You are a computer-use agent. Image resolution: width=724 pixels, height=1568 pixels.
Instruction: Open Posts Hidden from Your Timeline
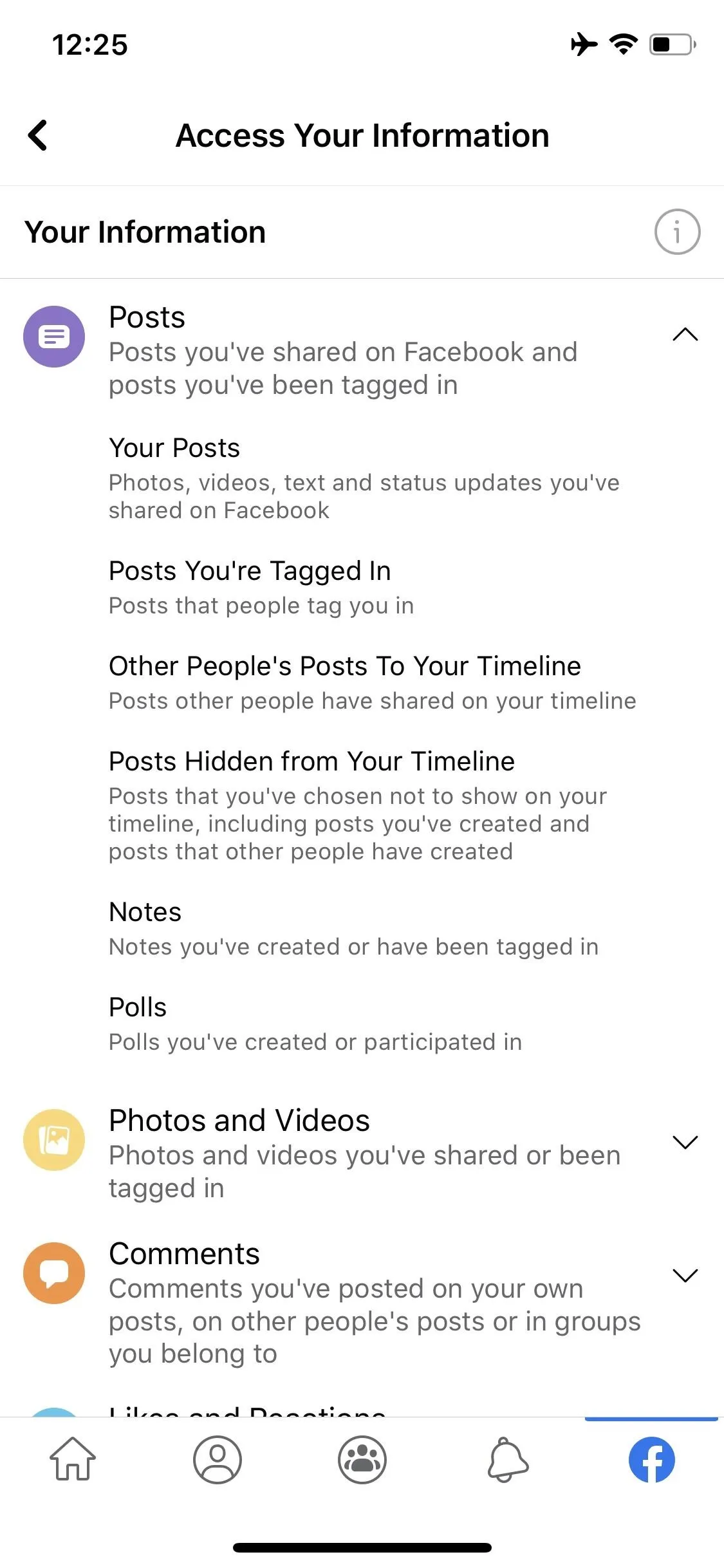pyautogui.click(x=364, y=805)
